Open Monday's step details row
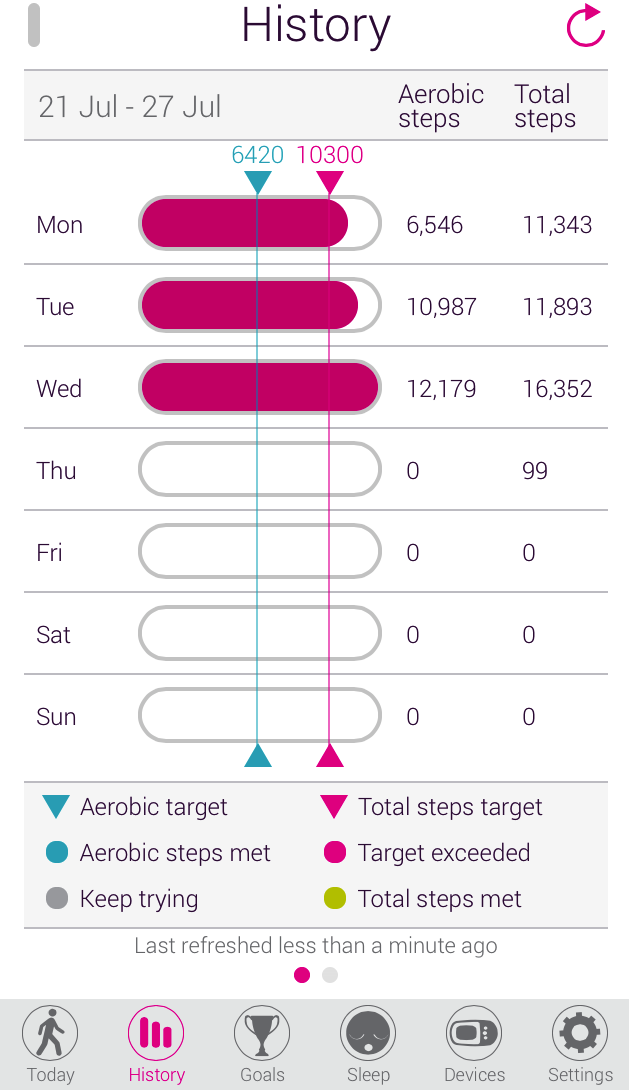629x1090 pixels. (x=316, y=224)
